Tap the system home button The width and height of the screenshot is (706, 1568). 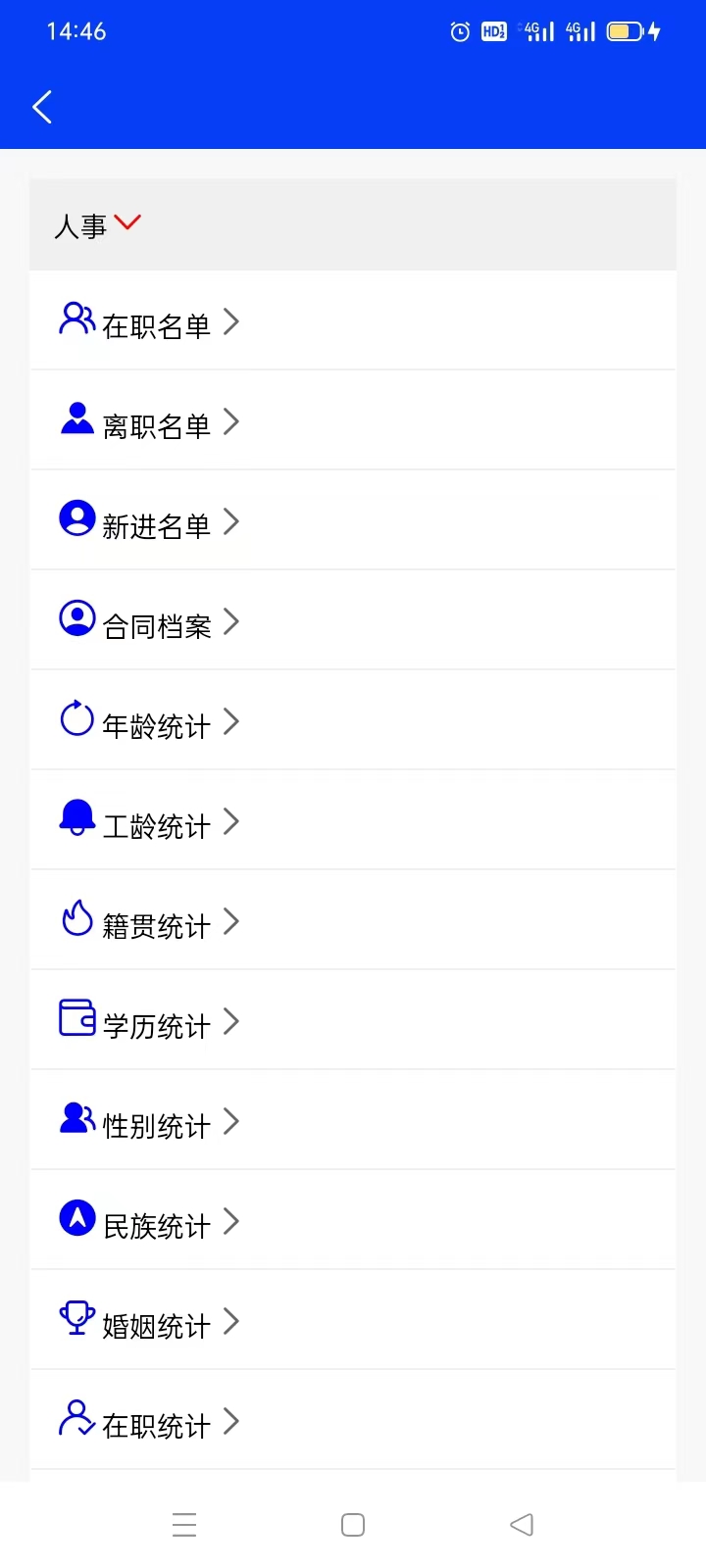click(353, 1525)
